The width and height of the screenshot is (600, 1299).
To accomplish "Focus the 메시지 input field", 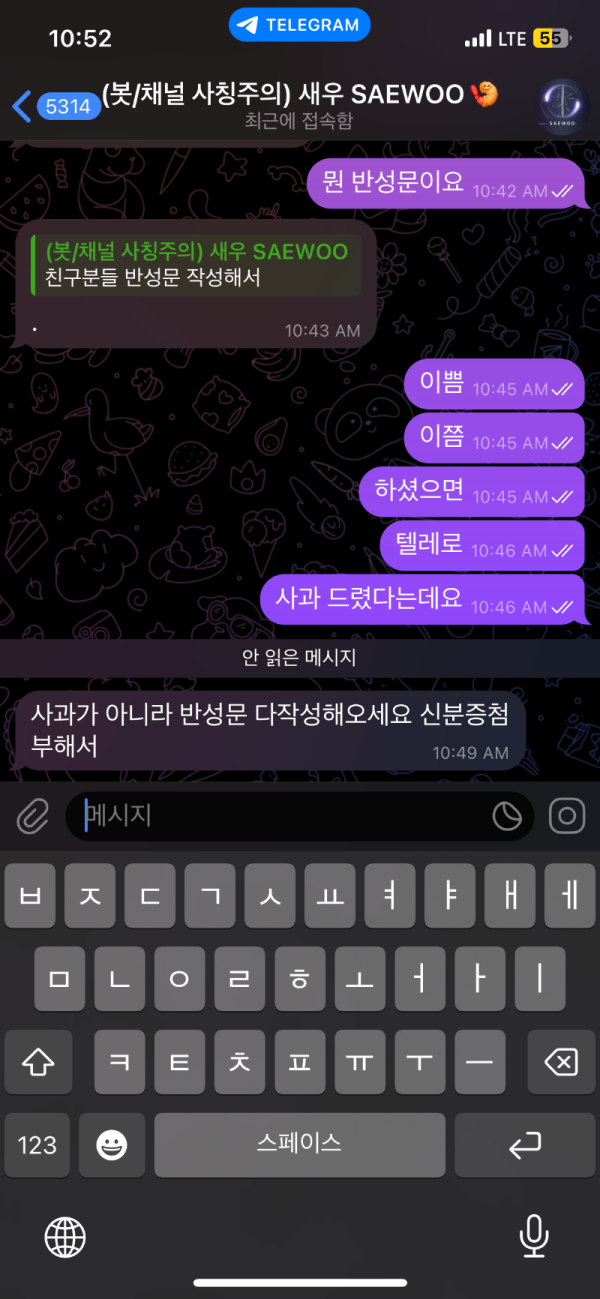I will click(x=280, y=816).
